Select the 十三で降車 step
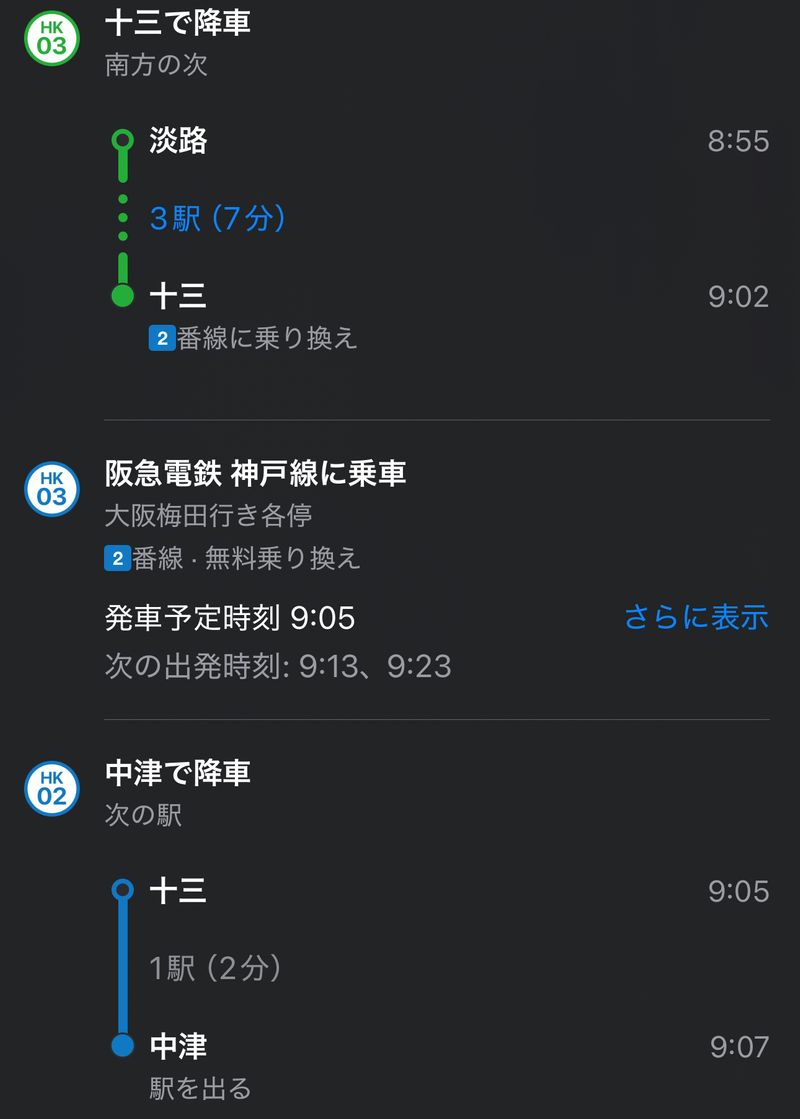800x1119 pixels. 178,23
